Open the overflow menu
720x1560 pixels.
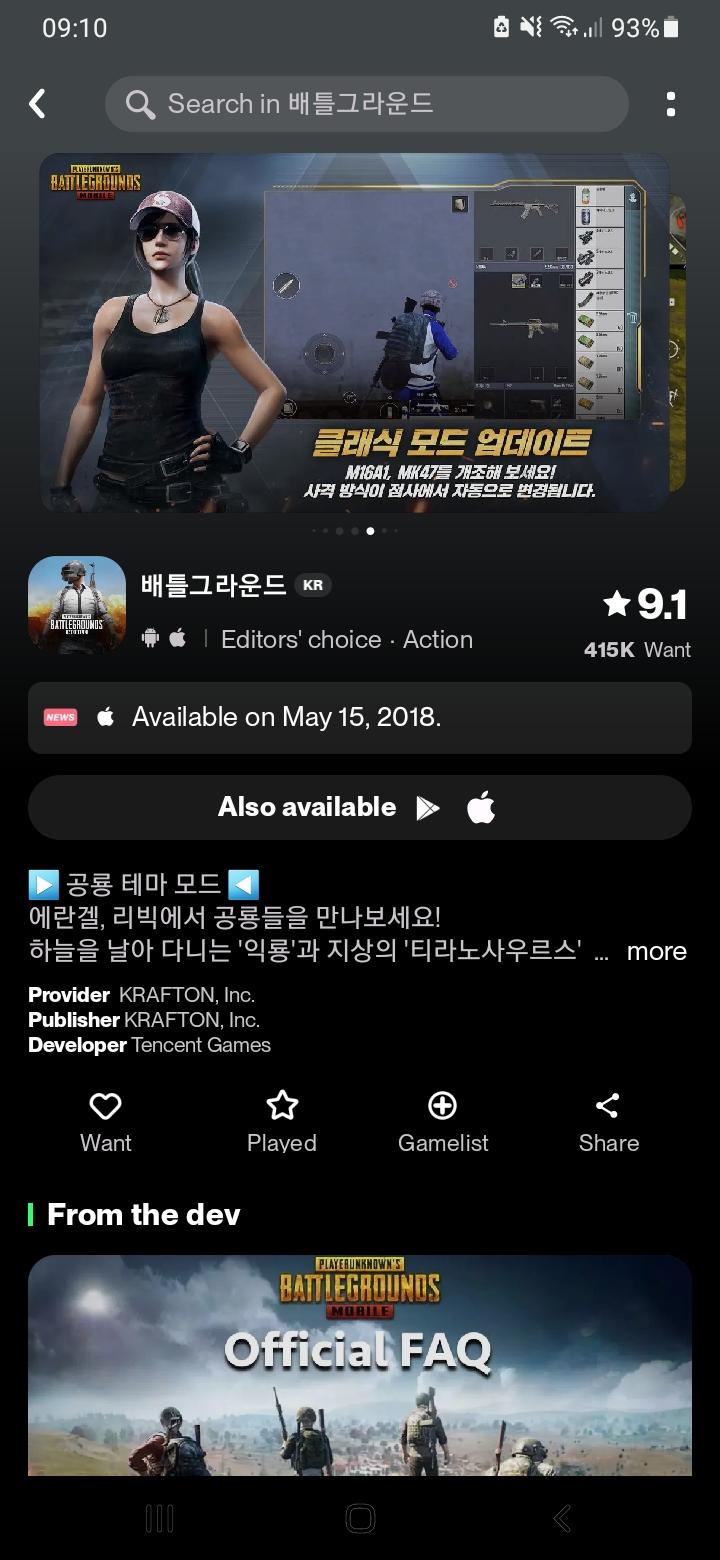tap(670, 104)
